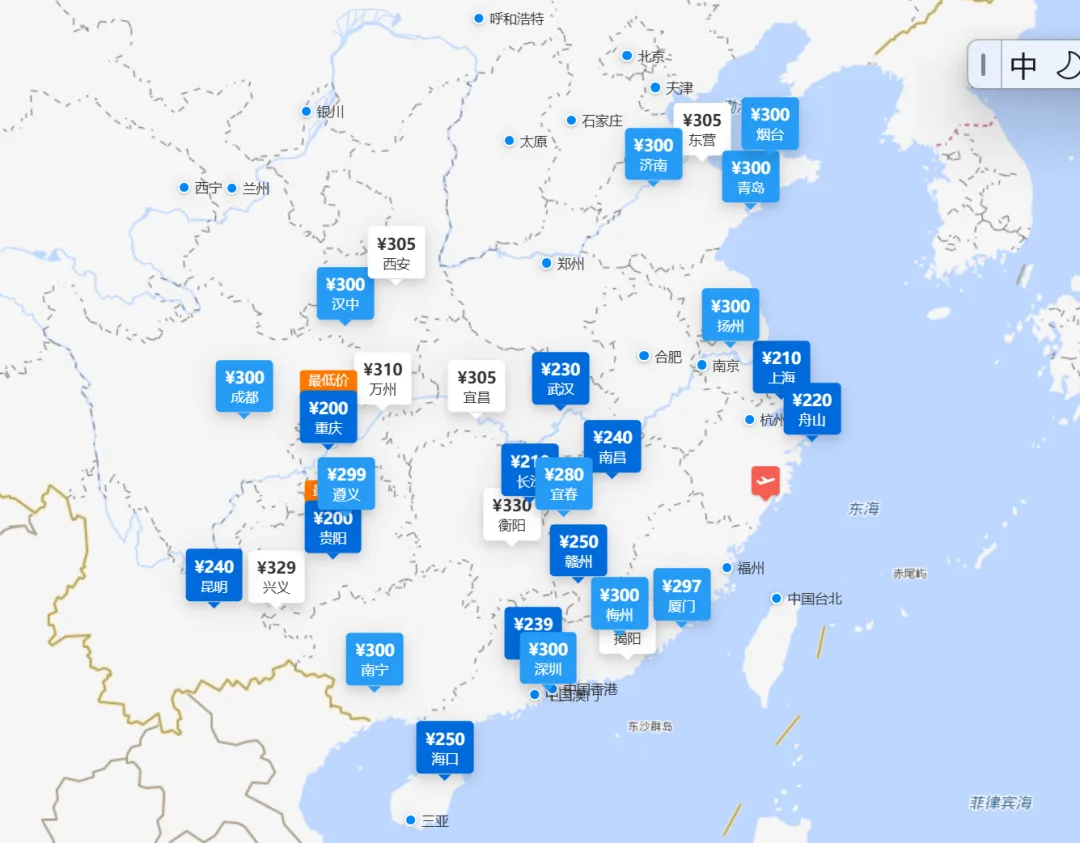Choose the ¥240 Kunming (昆明) price marker
1080x843 pixels.
(x=214, y=575)
